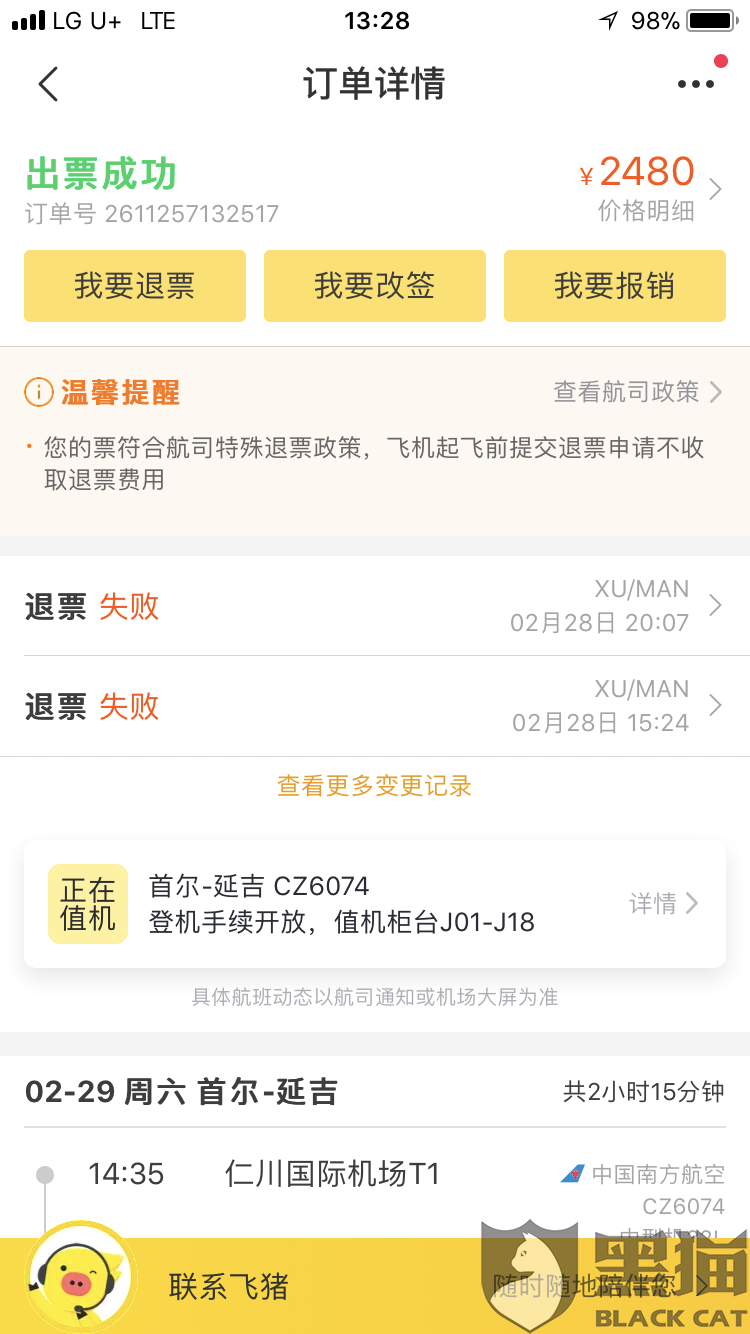This screenshot has height=1334, width=750.
Task: Open the three-dot overflow menu
Action: (x=696, y=84)
